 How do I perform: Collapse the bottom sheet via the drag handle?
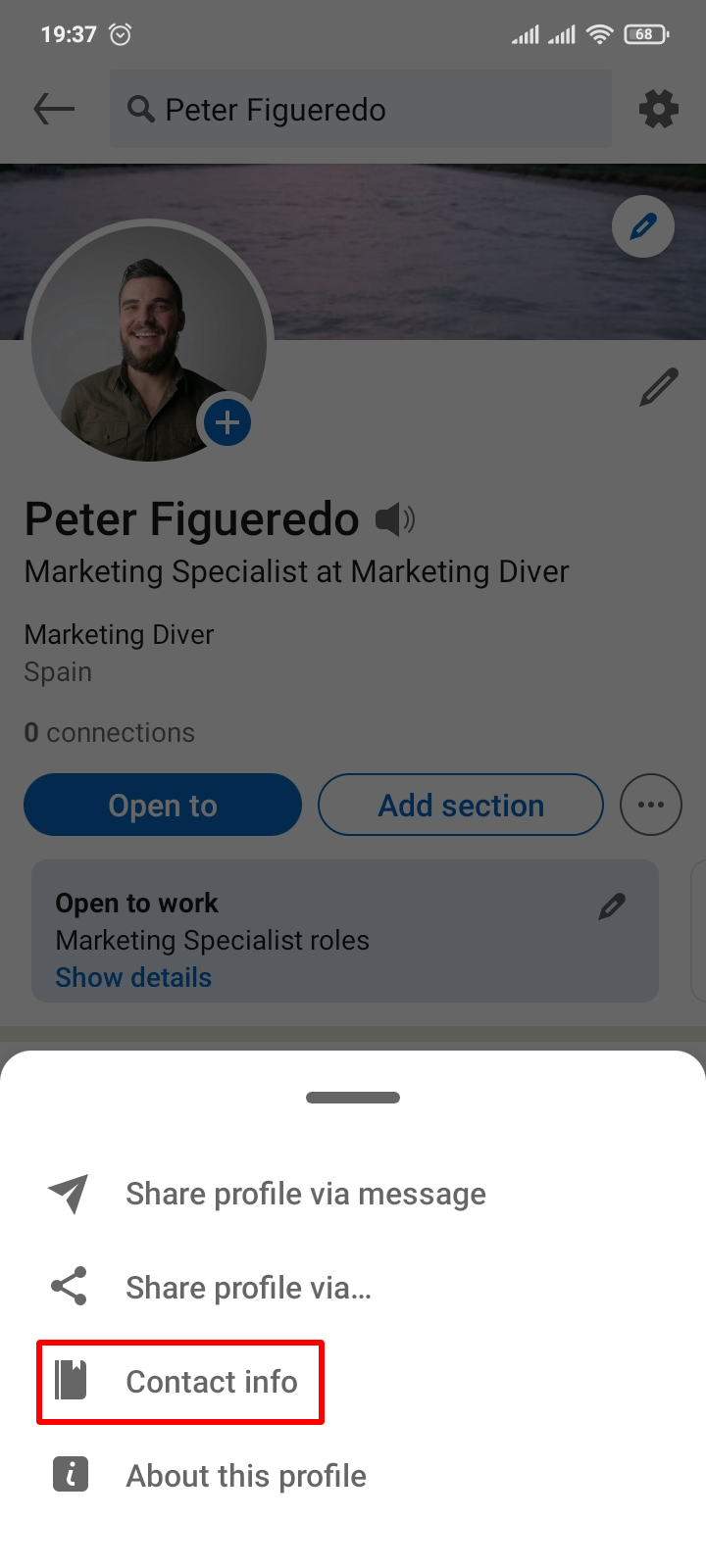coord(352,1098)
